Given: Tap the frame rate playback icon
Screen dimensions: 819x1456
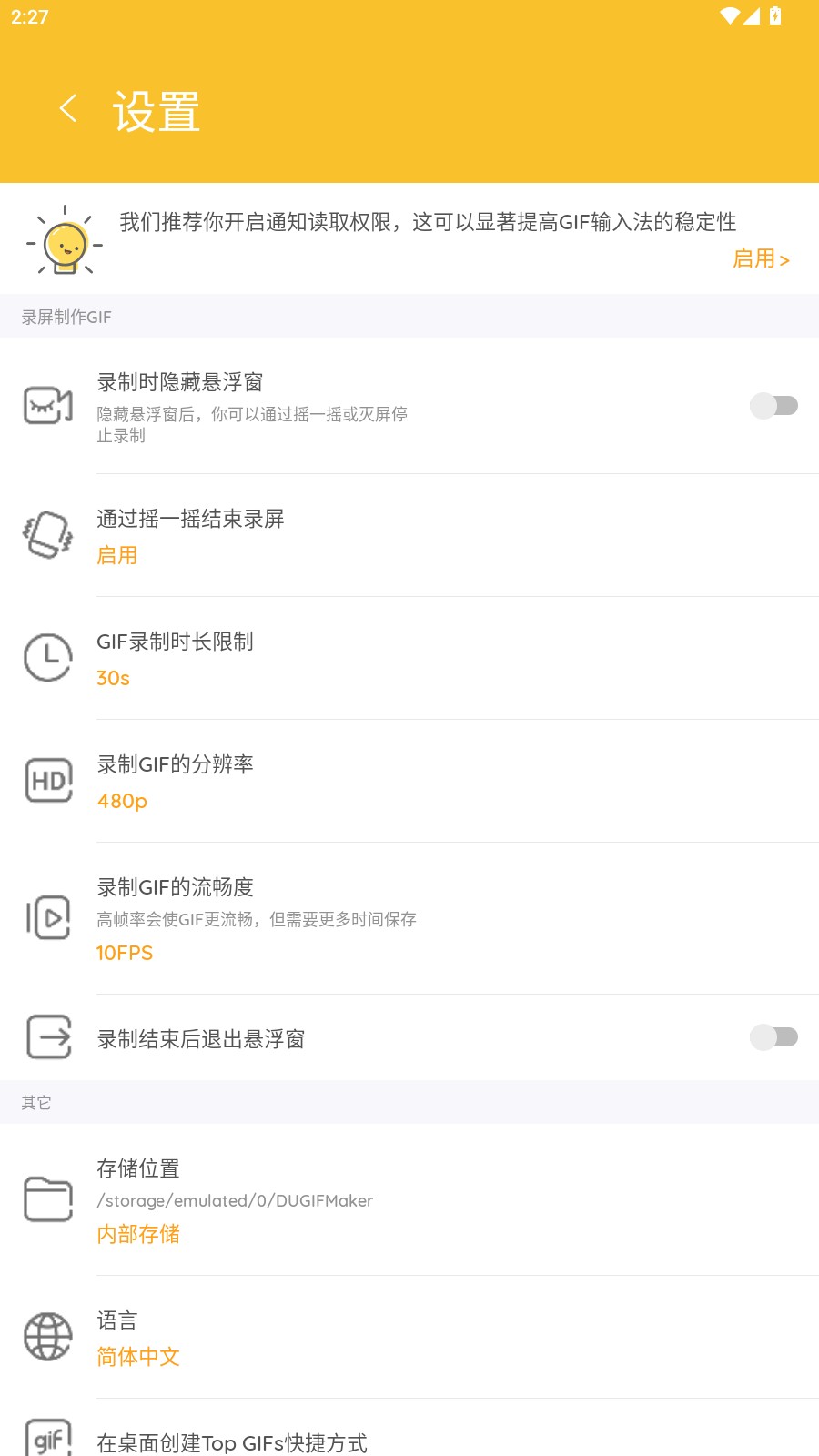Looking at the screenshot, I should point(48,917).
